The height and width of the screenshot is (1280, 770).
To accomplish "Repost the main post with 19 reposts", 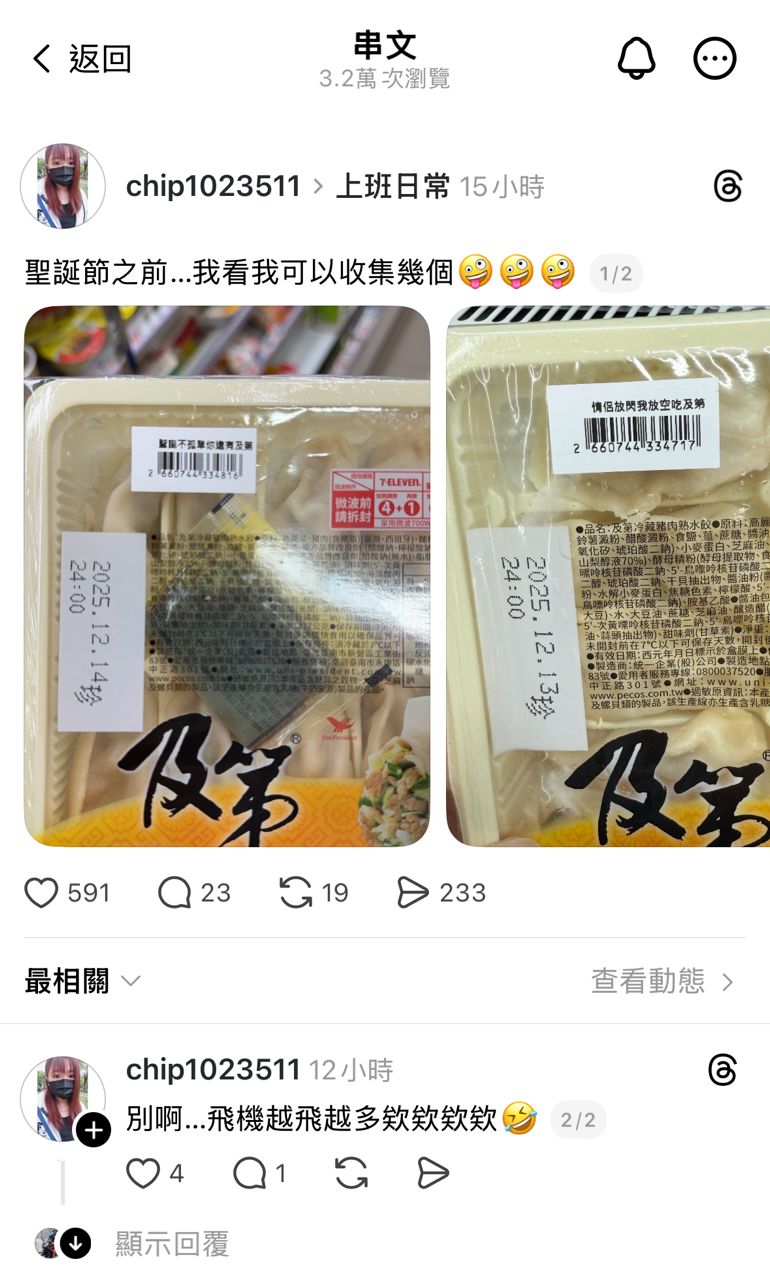I will [x=296, y=892].
